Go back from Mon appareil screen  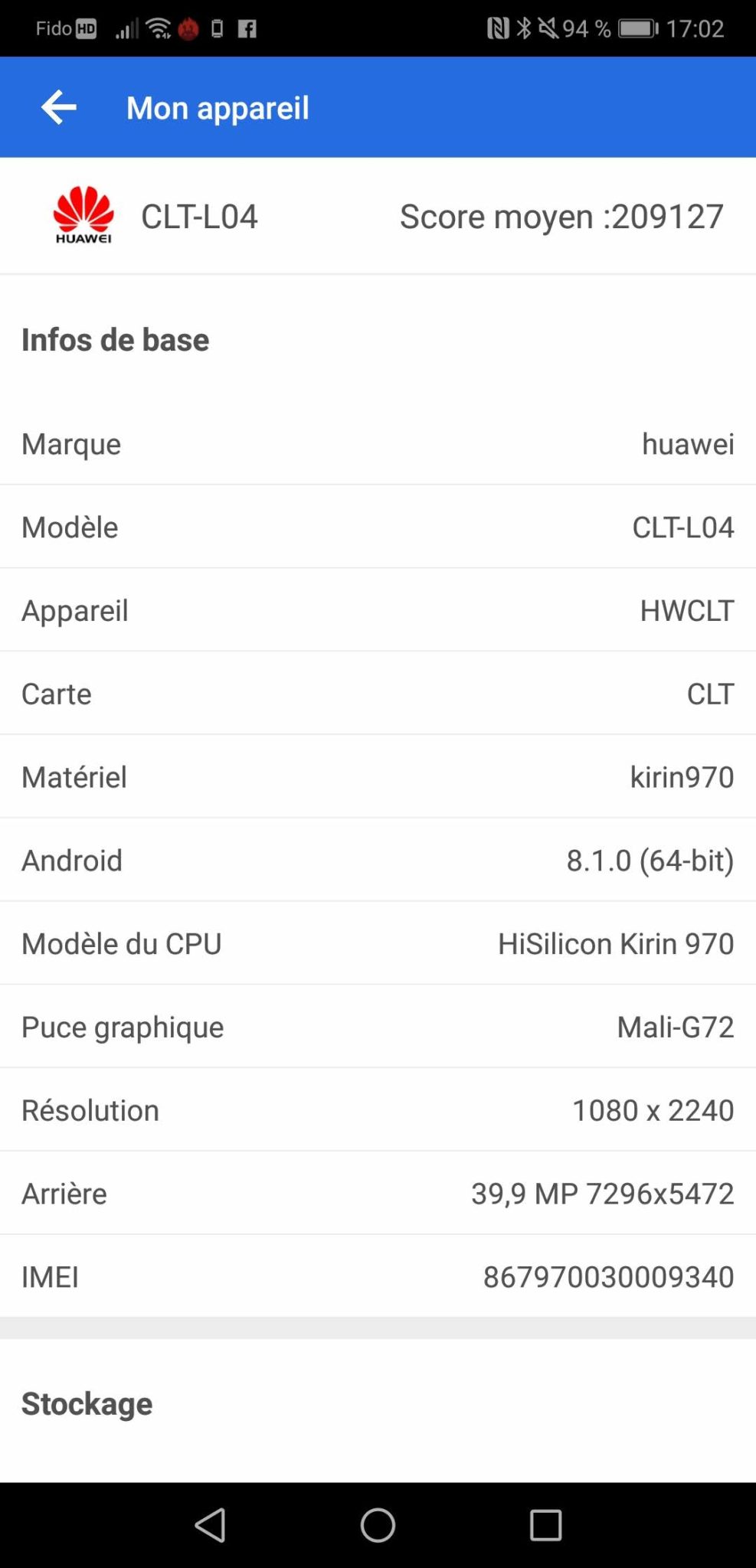tap(58, 107)
